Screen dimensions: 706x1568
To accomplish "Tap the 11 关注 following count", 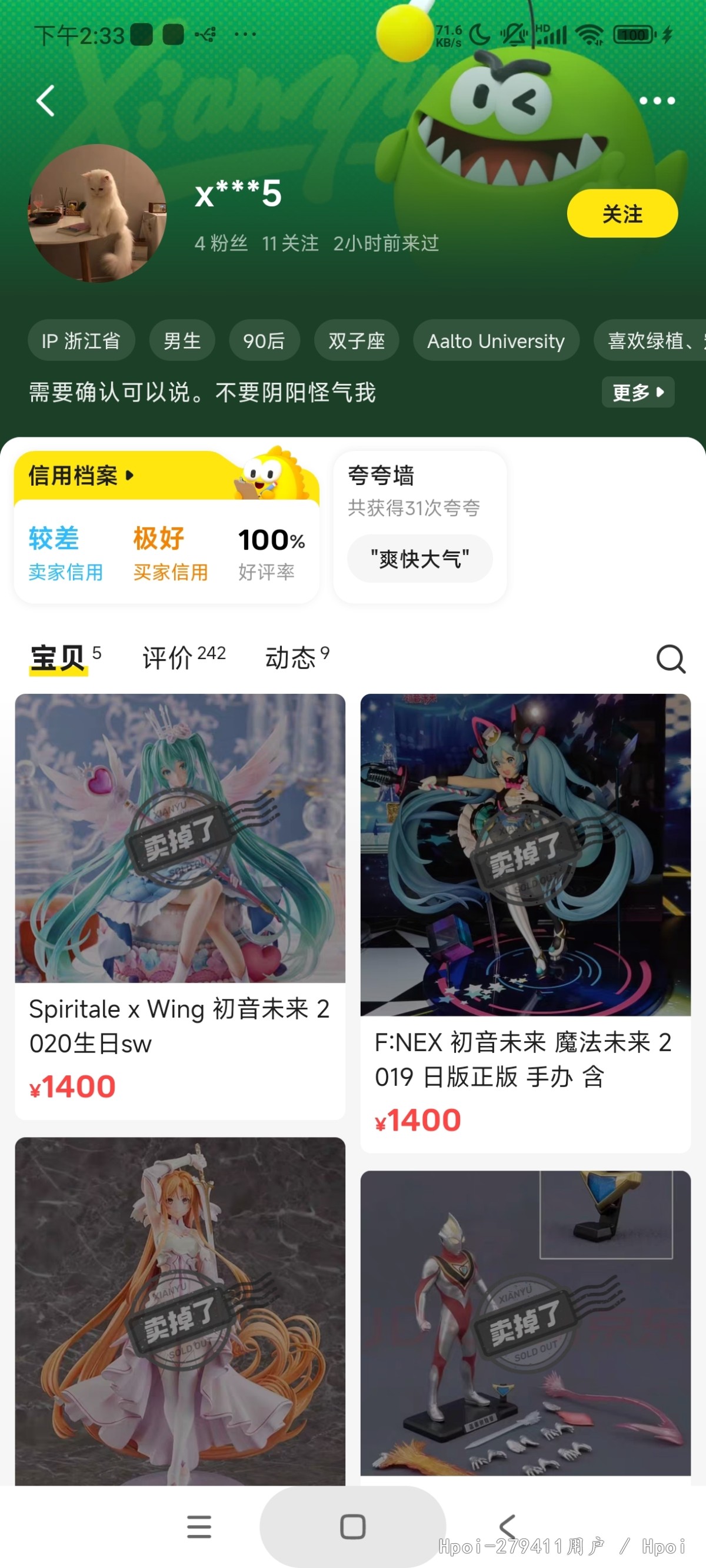I will (290, 243).
